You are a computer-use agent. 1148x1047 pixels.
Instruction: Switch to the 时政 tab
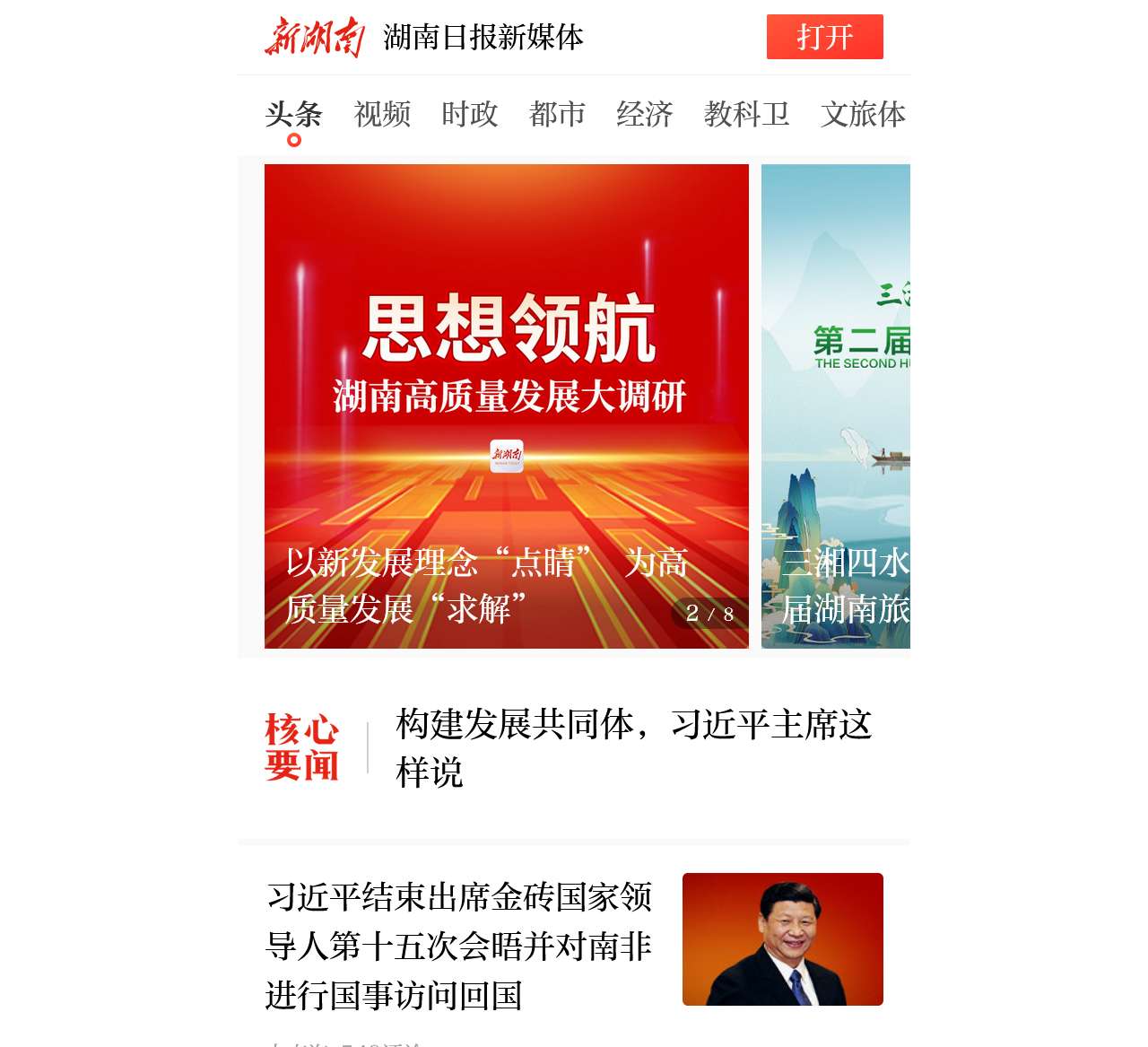[469, 114]
